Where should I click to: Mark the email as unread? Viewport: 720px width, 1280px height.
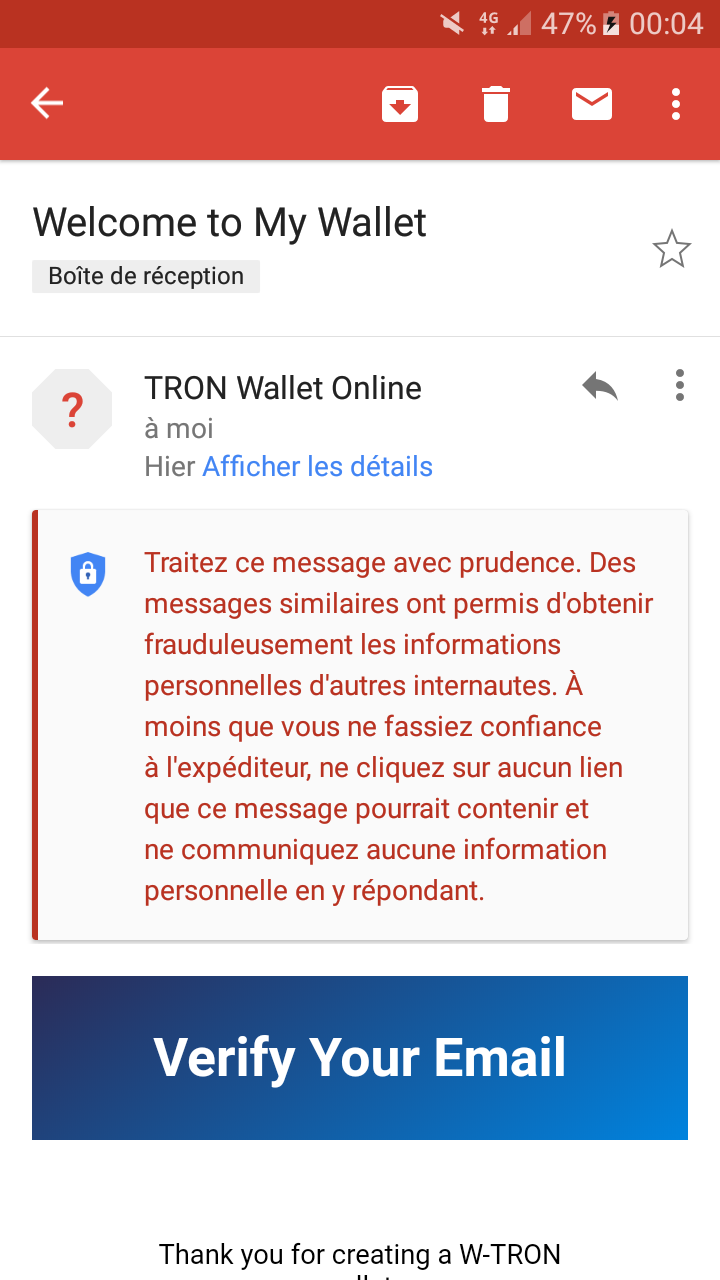pyautogui.click(x=592, y=104)
